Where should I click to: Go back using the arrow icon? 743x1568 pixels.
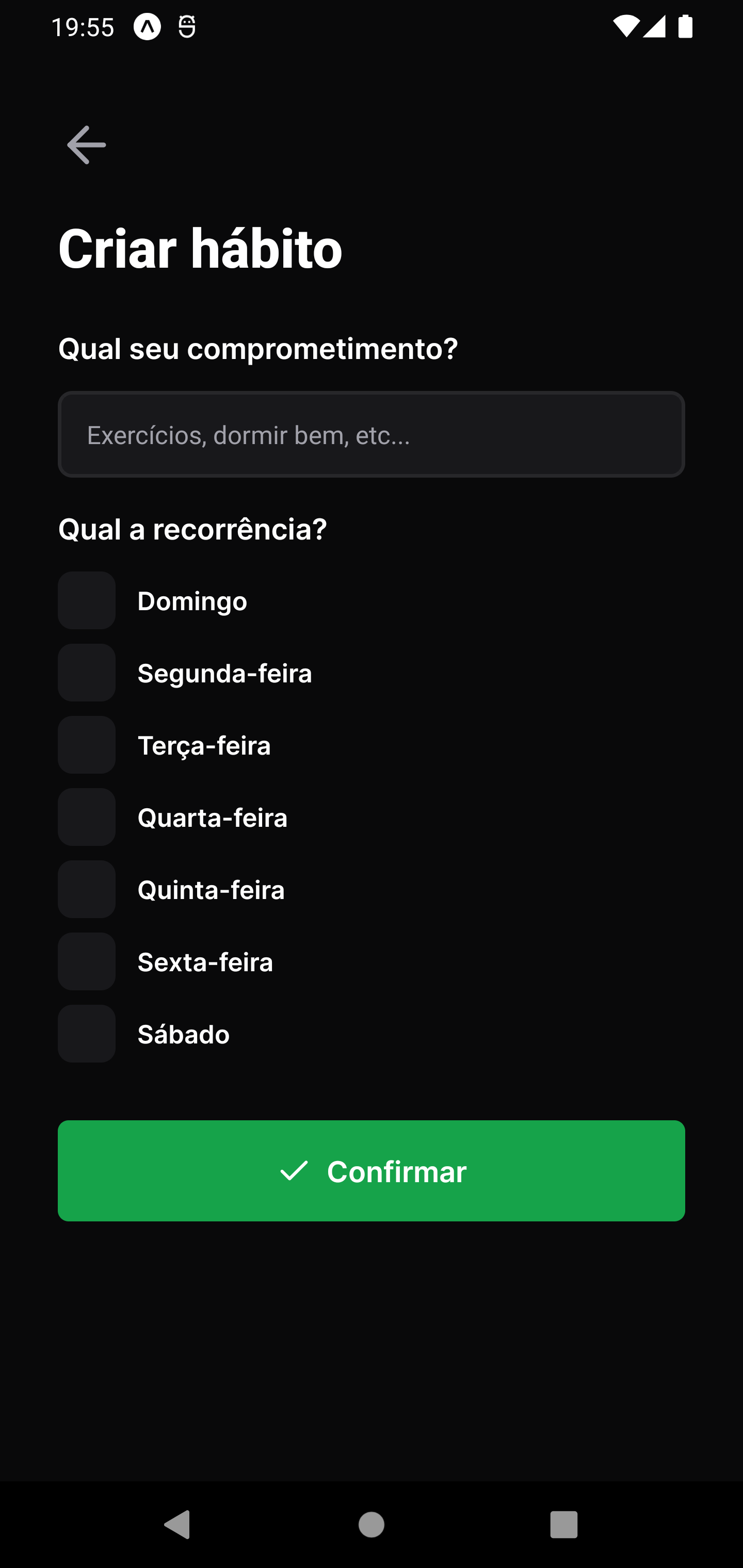tap(86, 145)
